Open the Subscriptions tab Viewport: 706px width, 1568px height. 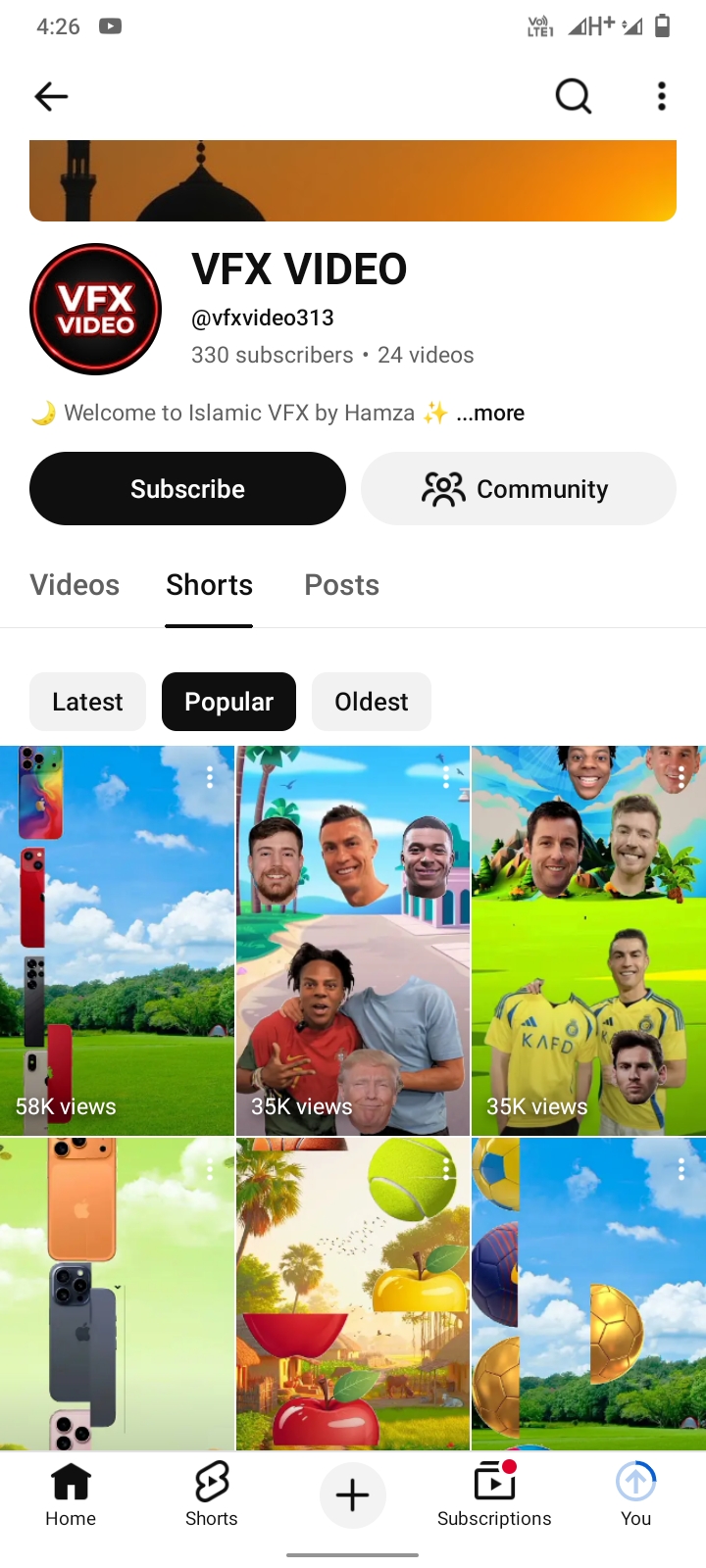pos(494,1494)
